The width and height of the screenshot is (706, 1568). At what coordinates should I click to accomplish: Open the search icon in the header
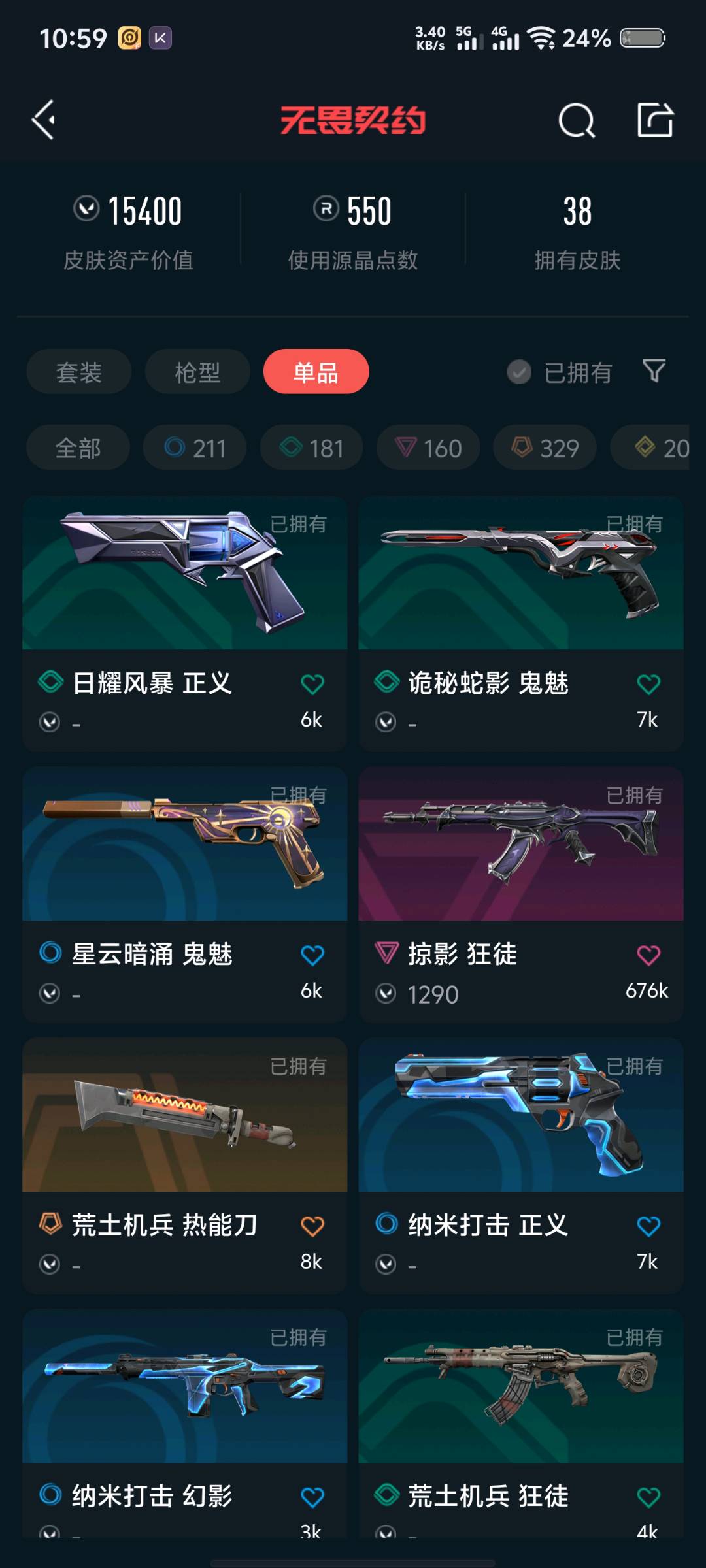click(577, 121)
